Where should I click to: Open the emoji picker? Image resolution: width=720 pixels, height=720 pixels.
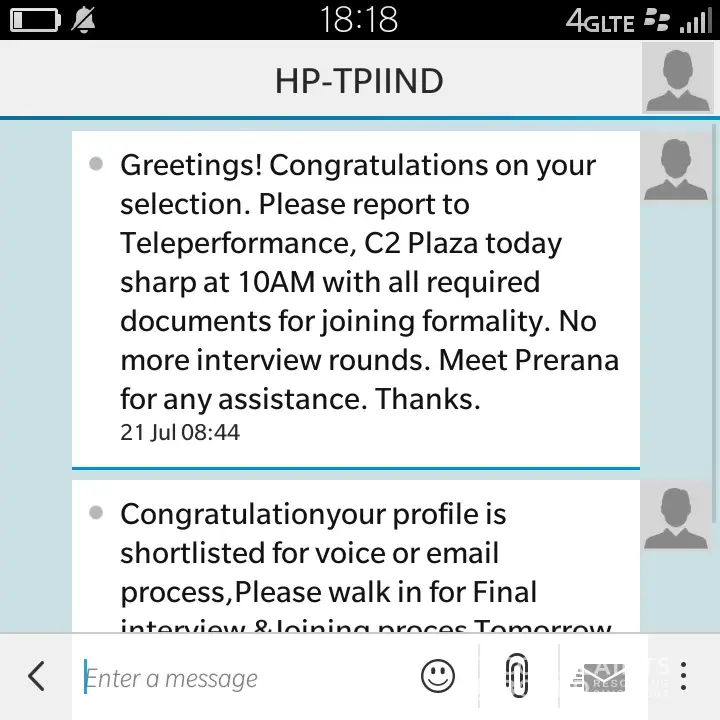click(438, 676)
